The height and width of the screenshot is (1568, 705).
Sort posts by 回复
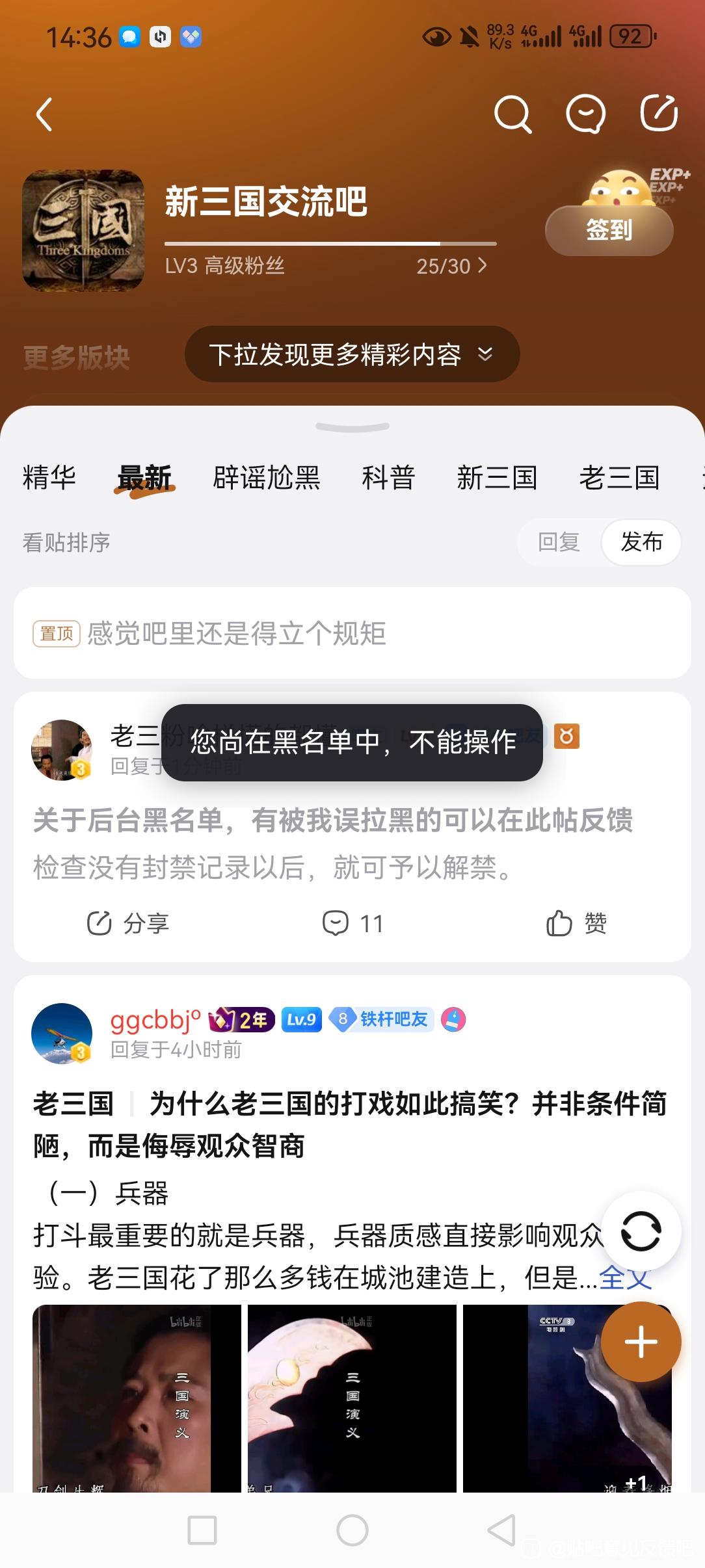(559, 542)
